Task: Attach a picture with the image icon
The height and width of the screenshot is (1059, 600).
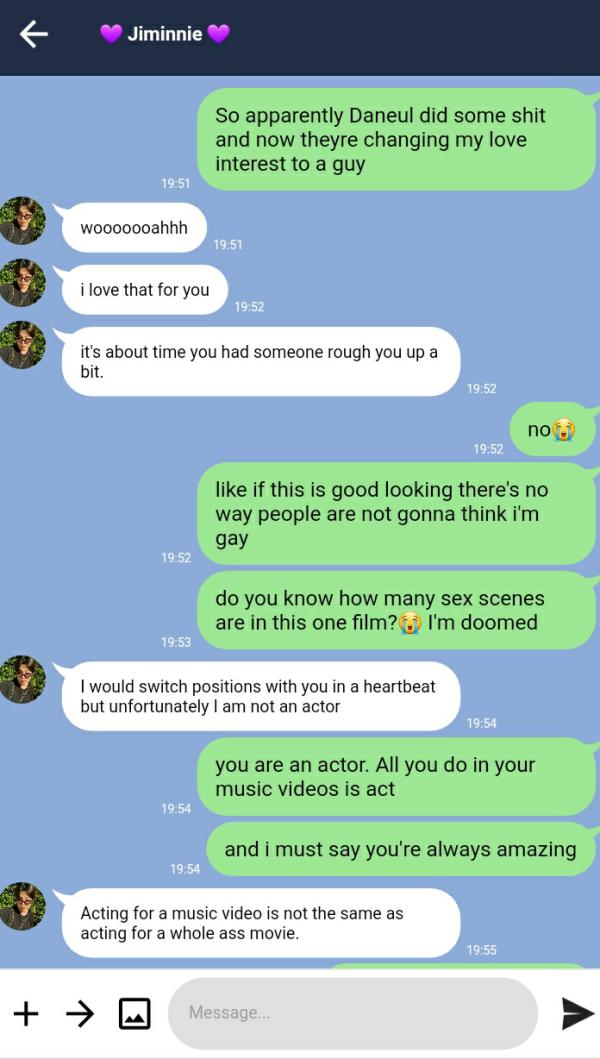Action: click(x=134, y=1013)
